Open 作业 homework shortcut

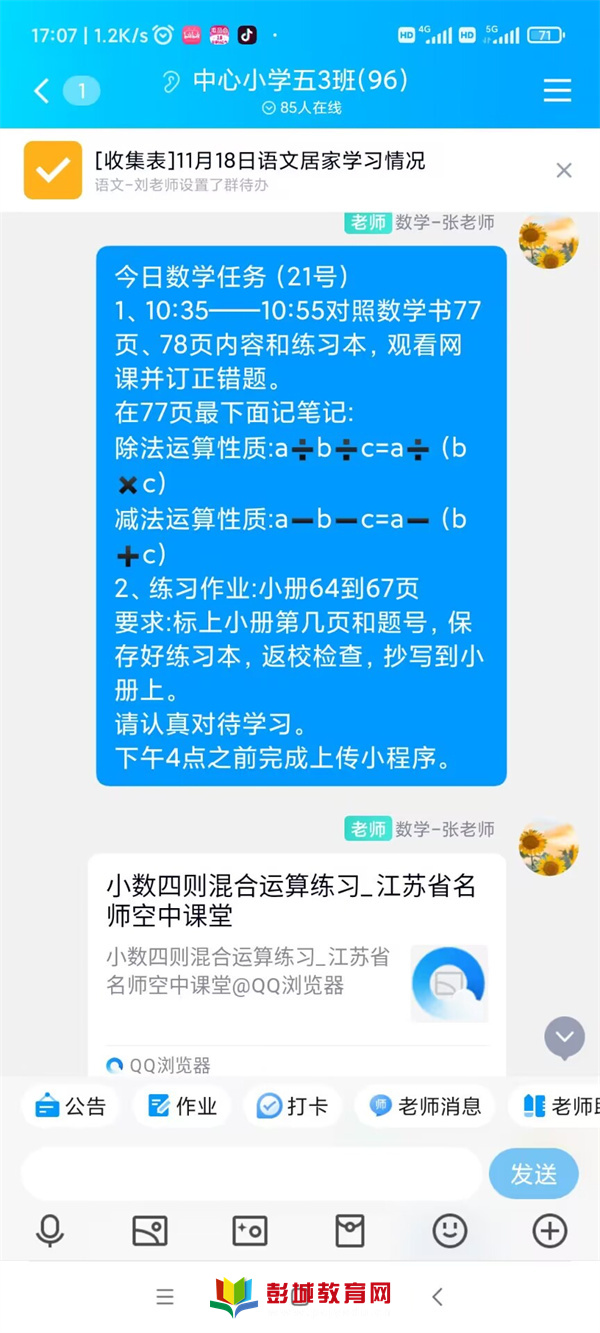click(x=182, y=1106)
